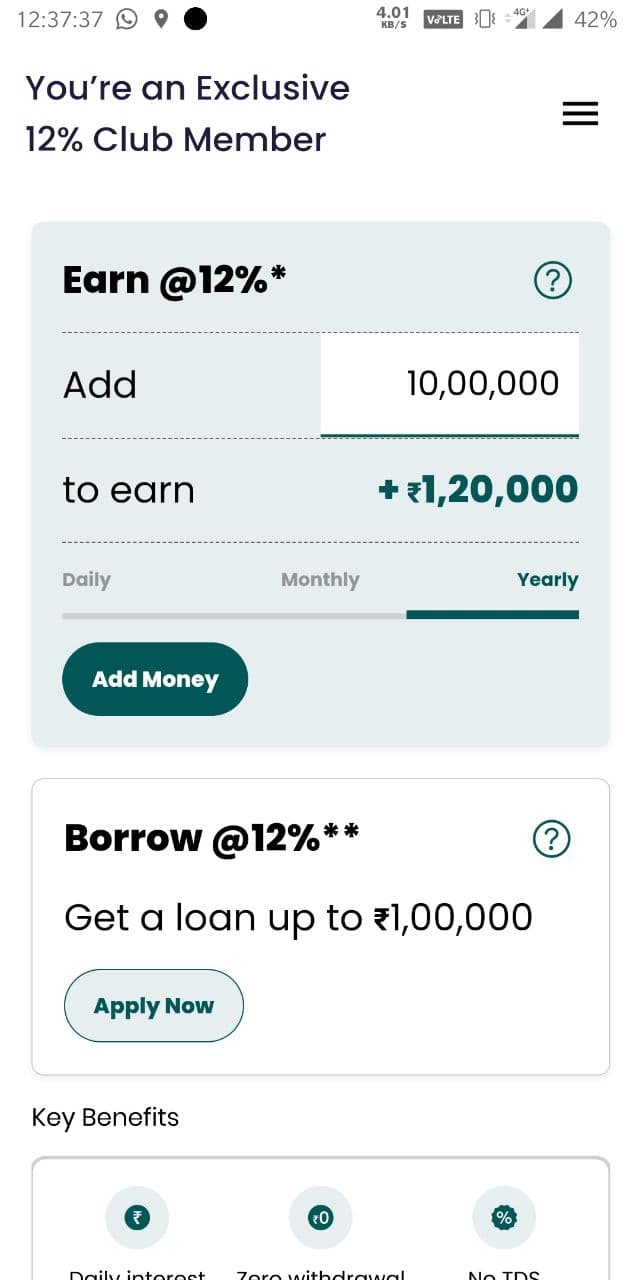Open help icon for Earn @12%
Image resolution: width=640 pixels, height=1280 pixels.
tap(553, 281)
